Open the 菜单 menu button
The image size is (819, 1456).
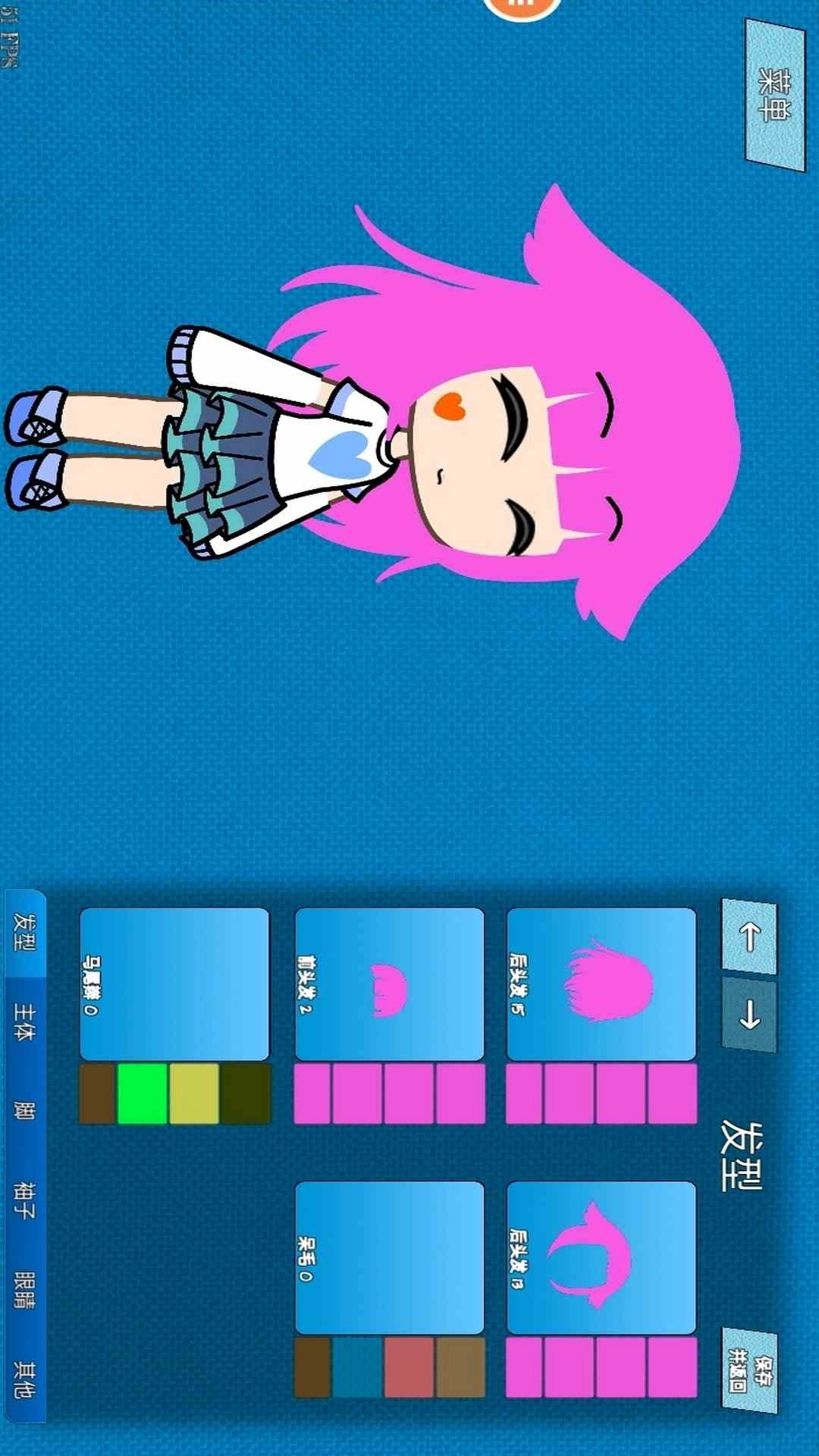point(775,96)
